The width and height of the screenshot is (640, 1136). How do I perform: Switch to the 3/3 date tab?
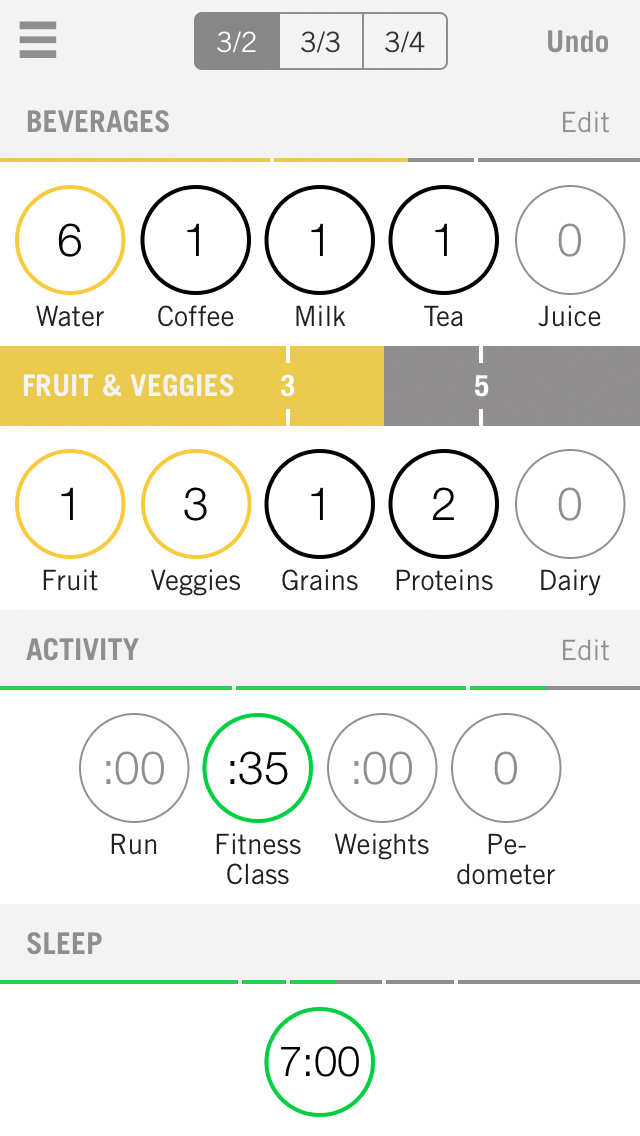(320, 42)
